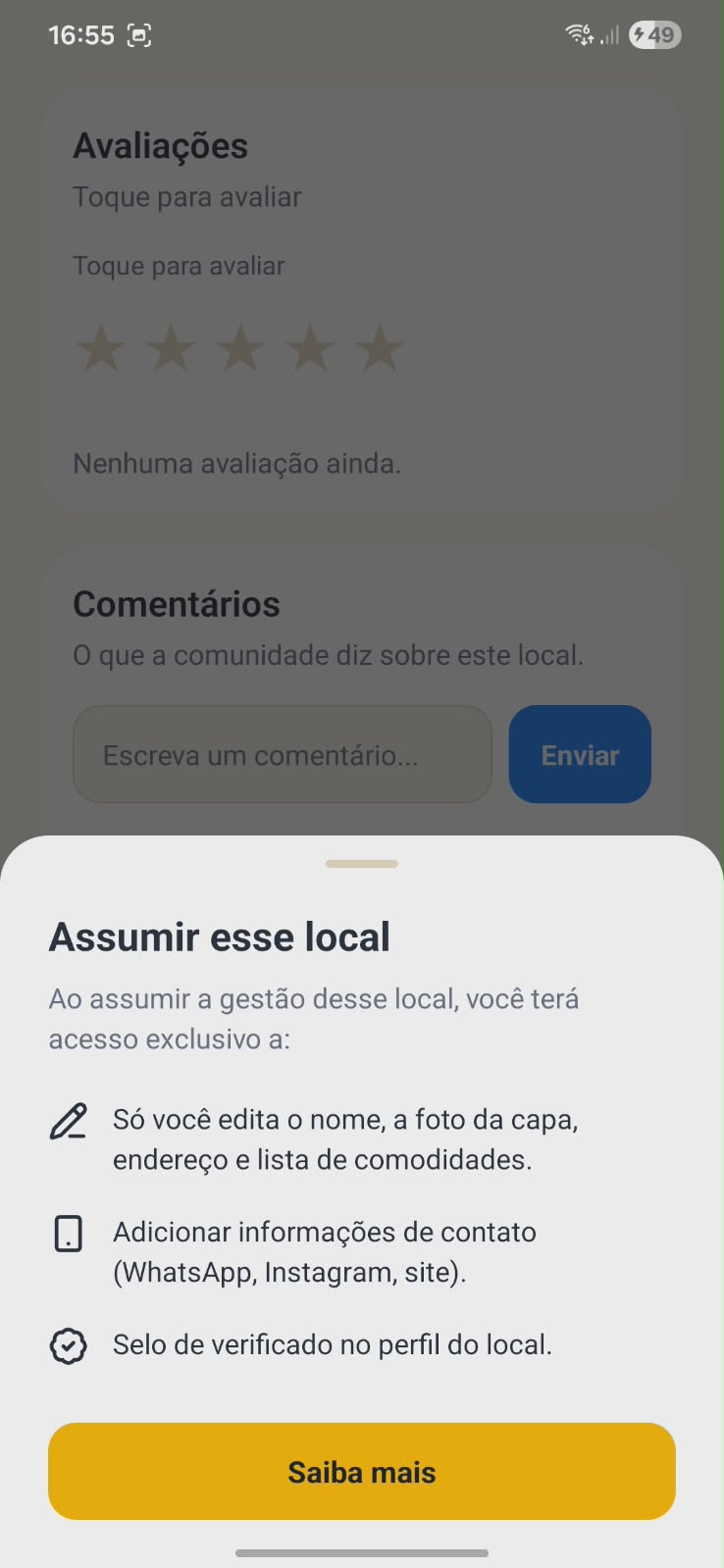Tap the Wi-Fi indicator in the status bar
This screenshot has height=1568, width=724.
577,33
